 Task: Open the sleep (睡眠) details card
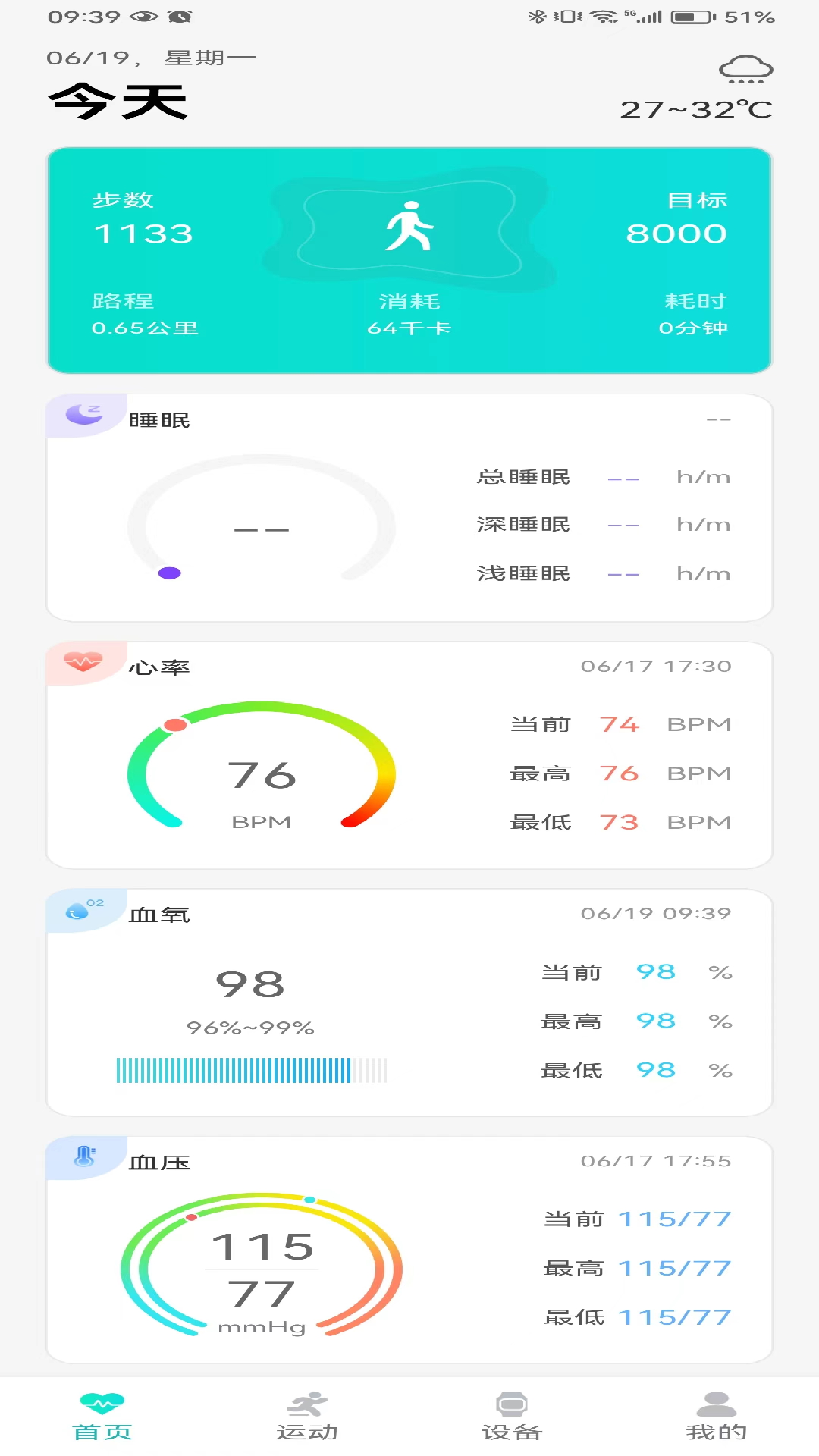click(x=409, y=507)
